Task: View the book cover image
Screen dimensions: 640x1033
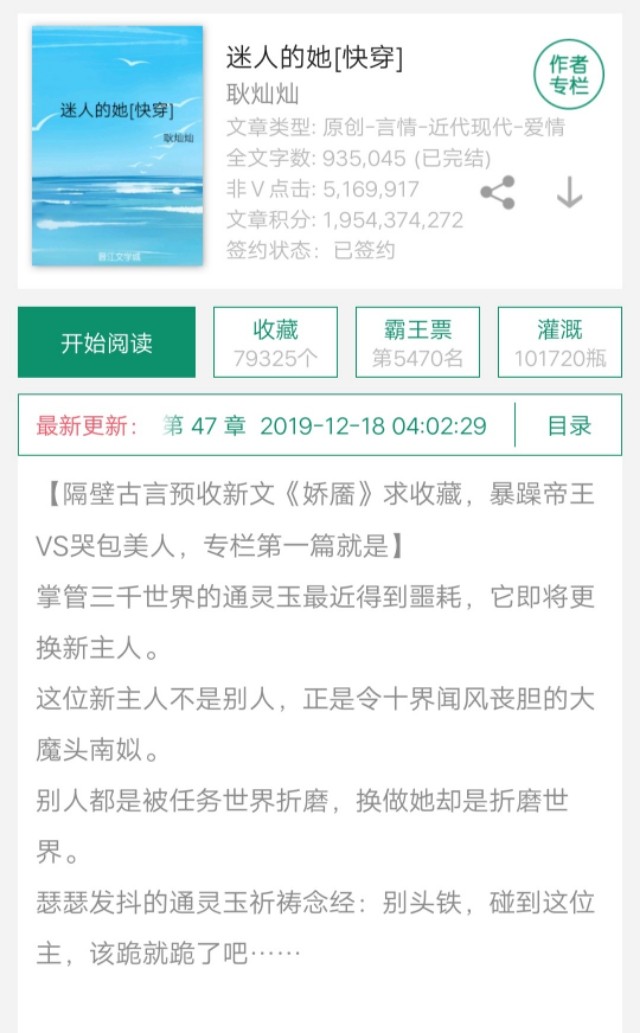Action: coord(117,146)
